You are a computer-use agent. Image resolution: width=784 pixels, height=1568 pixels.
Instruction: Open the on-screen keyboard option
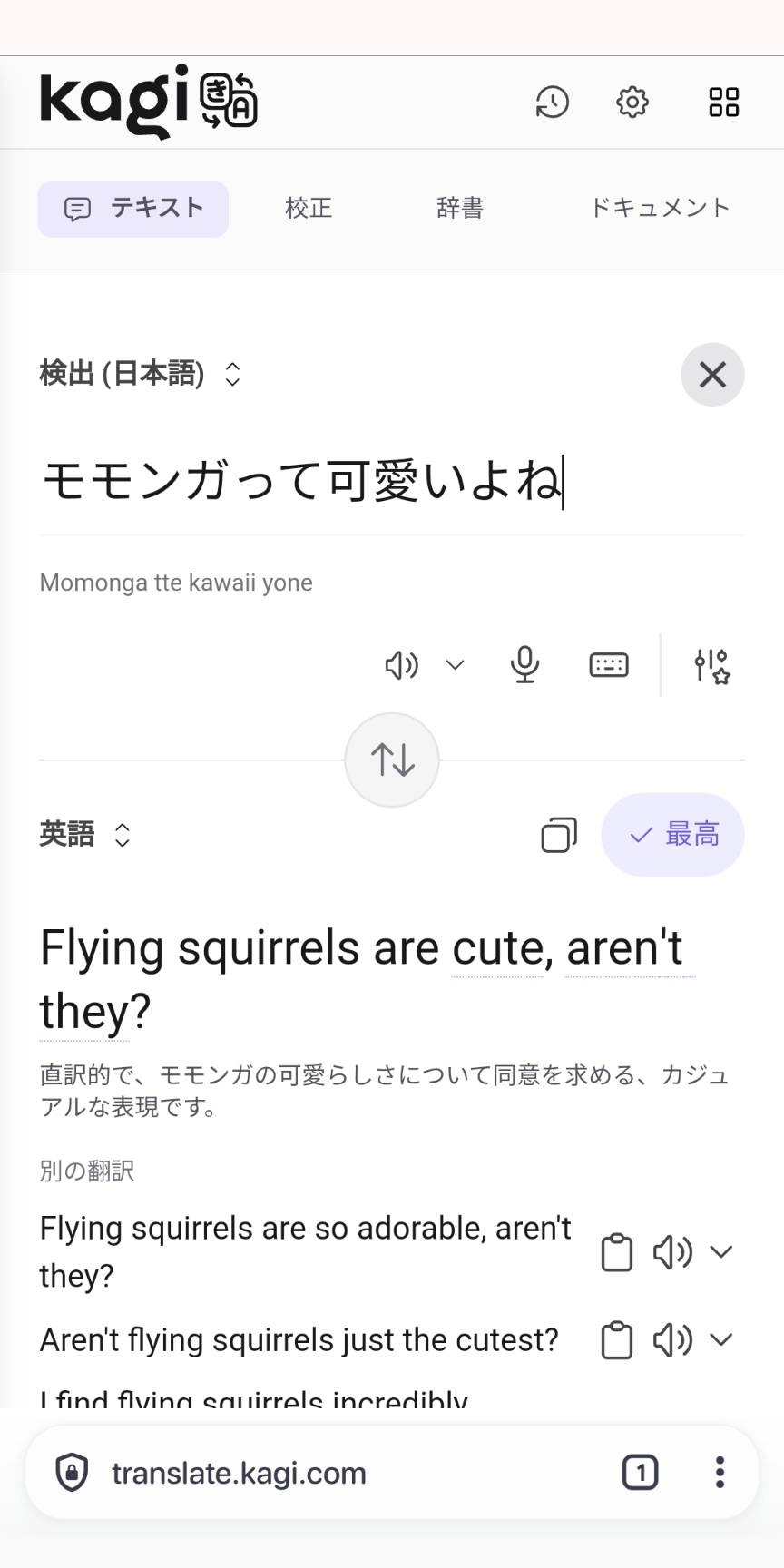coord(609,665)
